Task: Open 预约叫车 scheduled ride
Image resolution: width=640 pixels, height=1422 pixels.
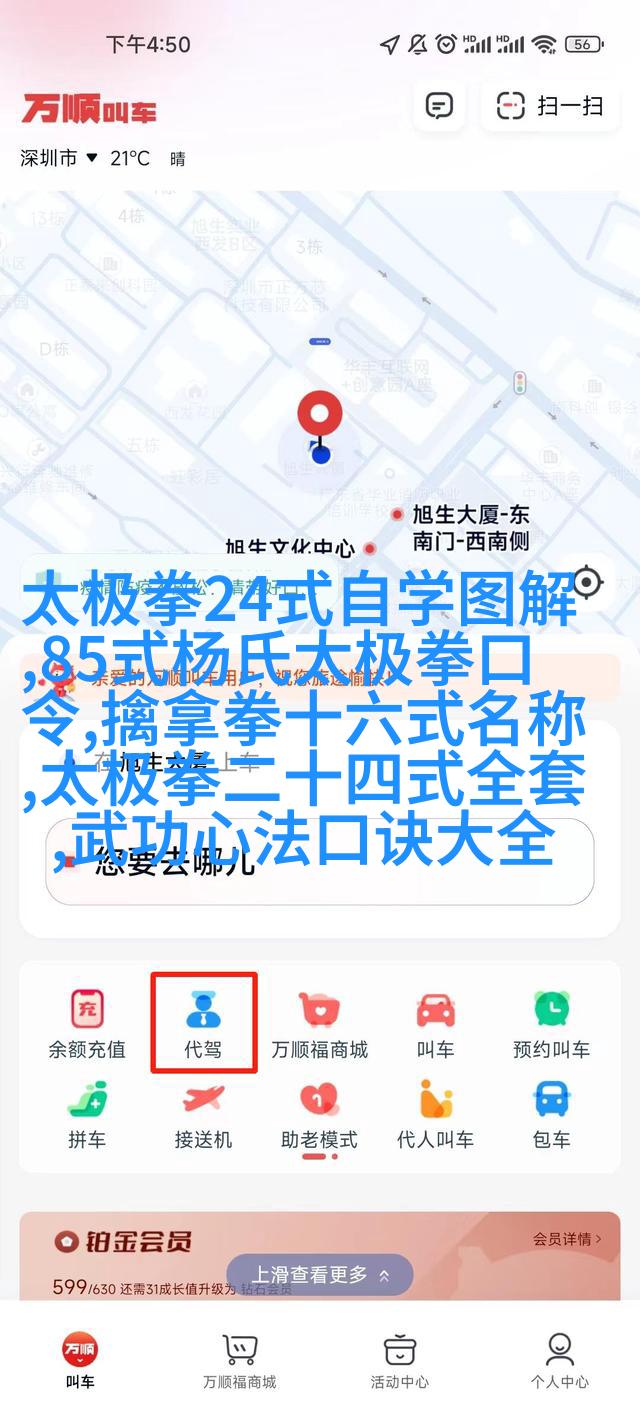Action: point(551,1023)
